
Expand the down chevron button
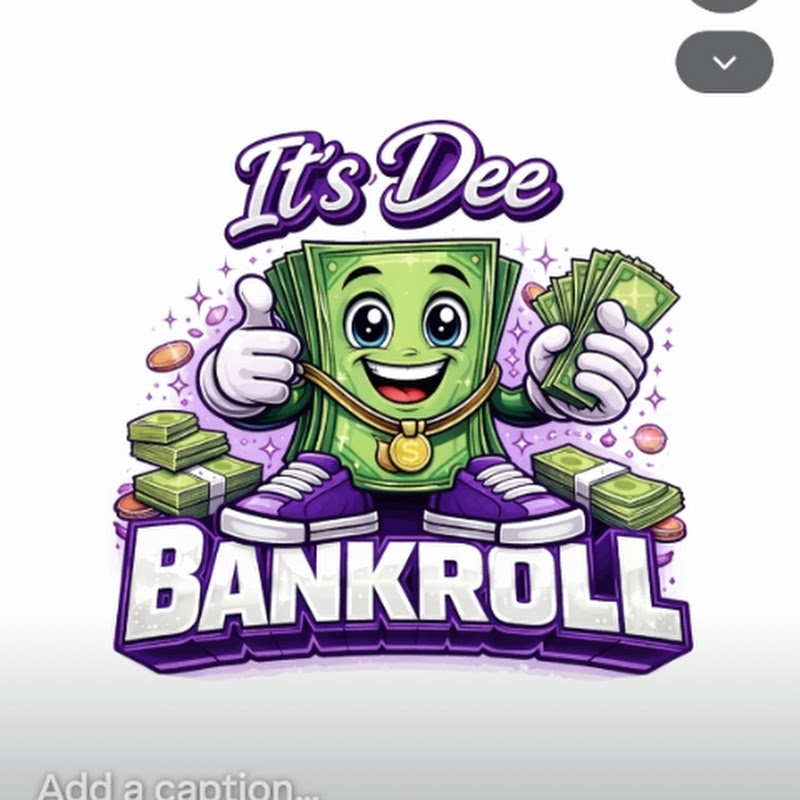coord(724,62)
